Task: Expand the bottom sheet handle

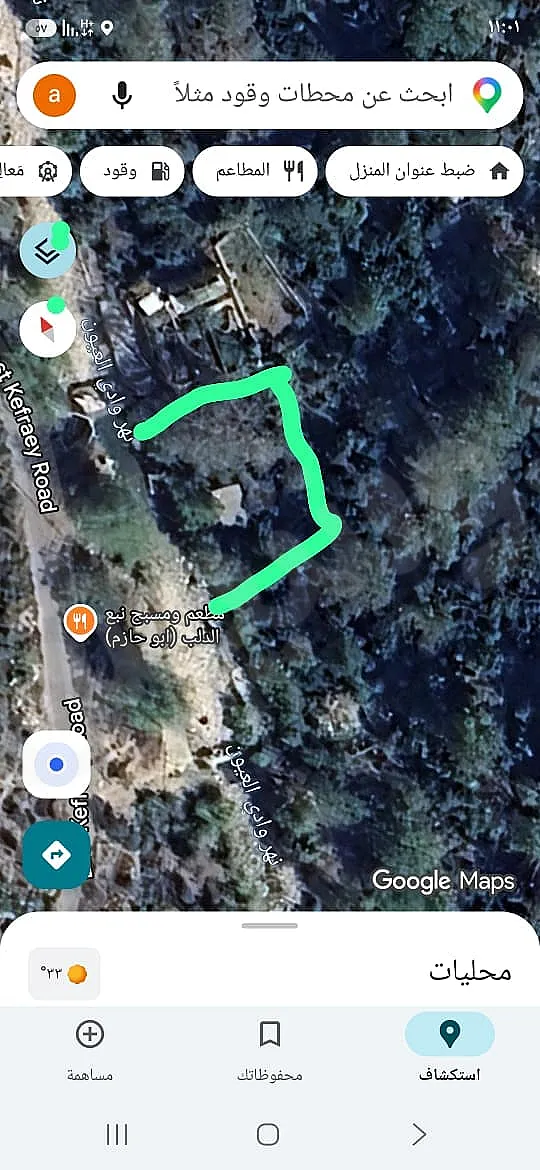Action: (270, 925)
